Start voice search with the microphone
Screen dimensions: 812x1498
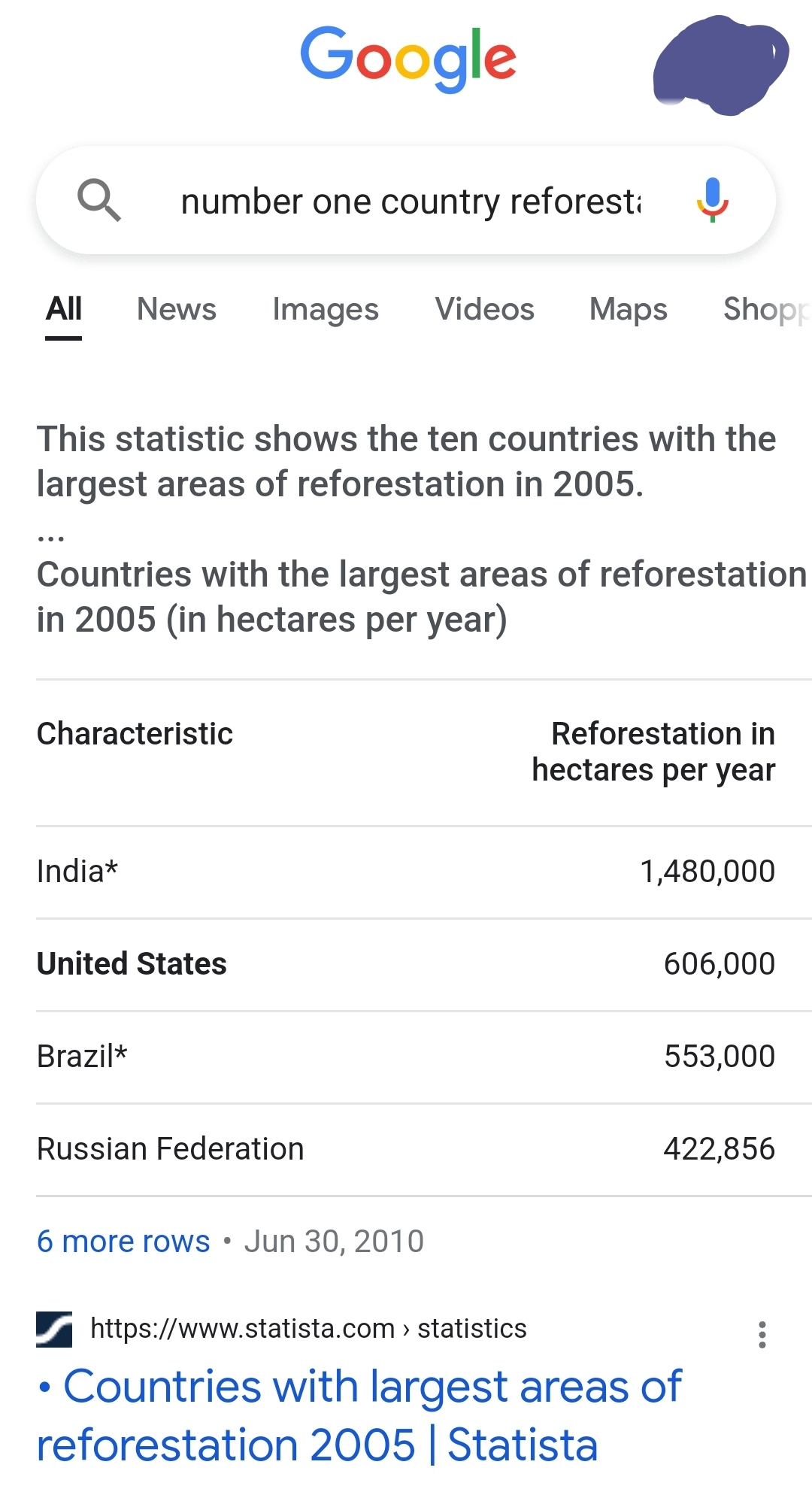click(x=712, y=200)
